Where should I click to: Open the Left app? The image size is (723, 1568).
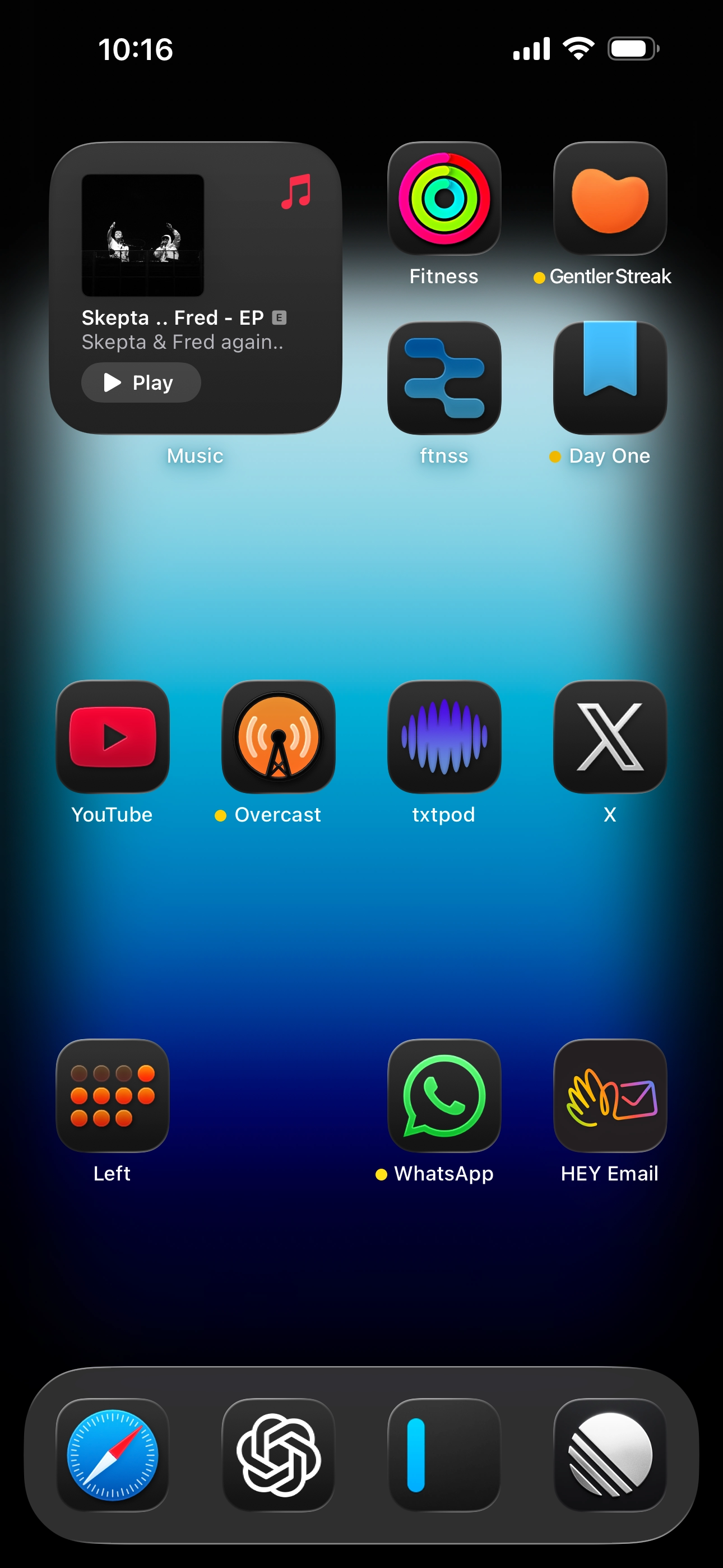[113, 1095]
